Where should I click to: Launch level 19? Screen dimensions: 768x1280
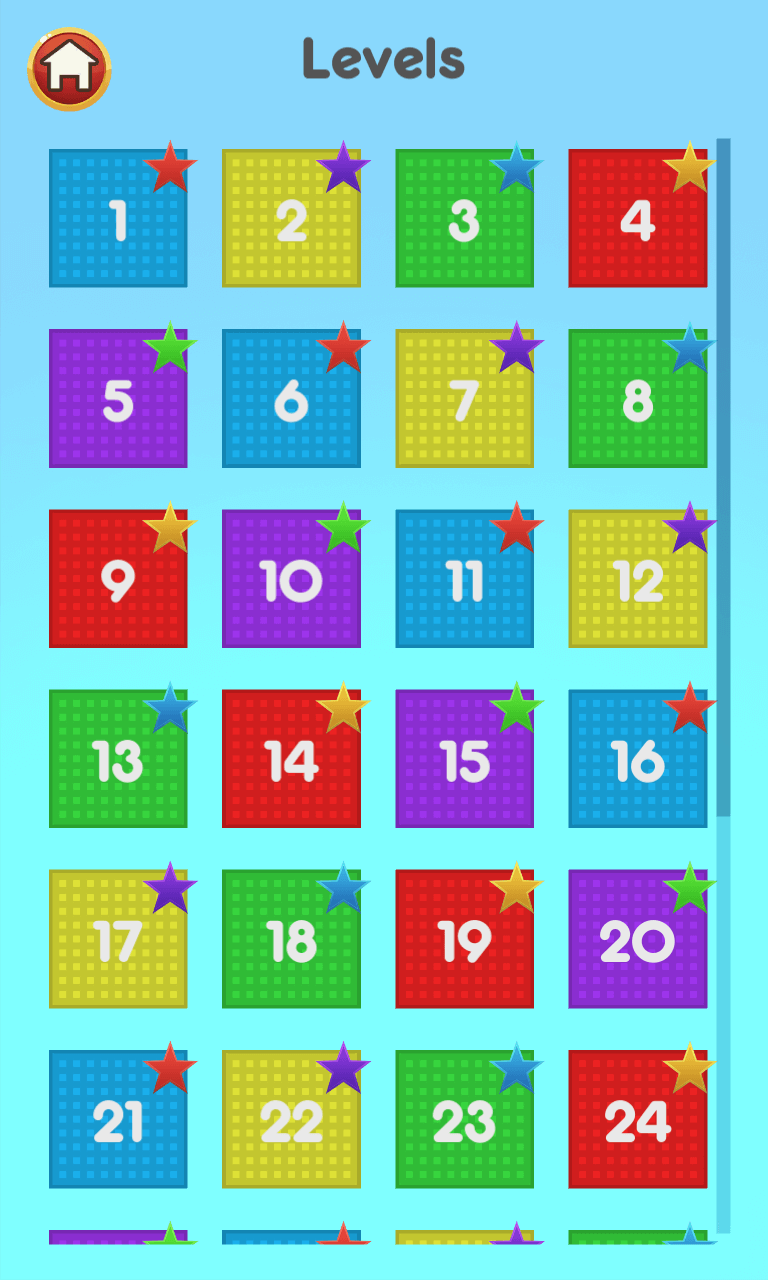click(464, 939)
